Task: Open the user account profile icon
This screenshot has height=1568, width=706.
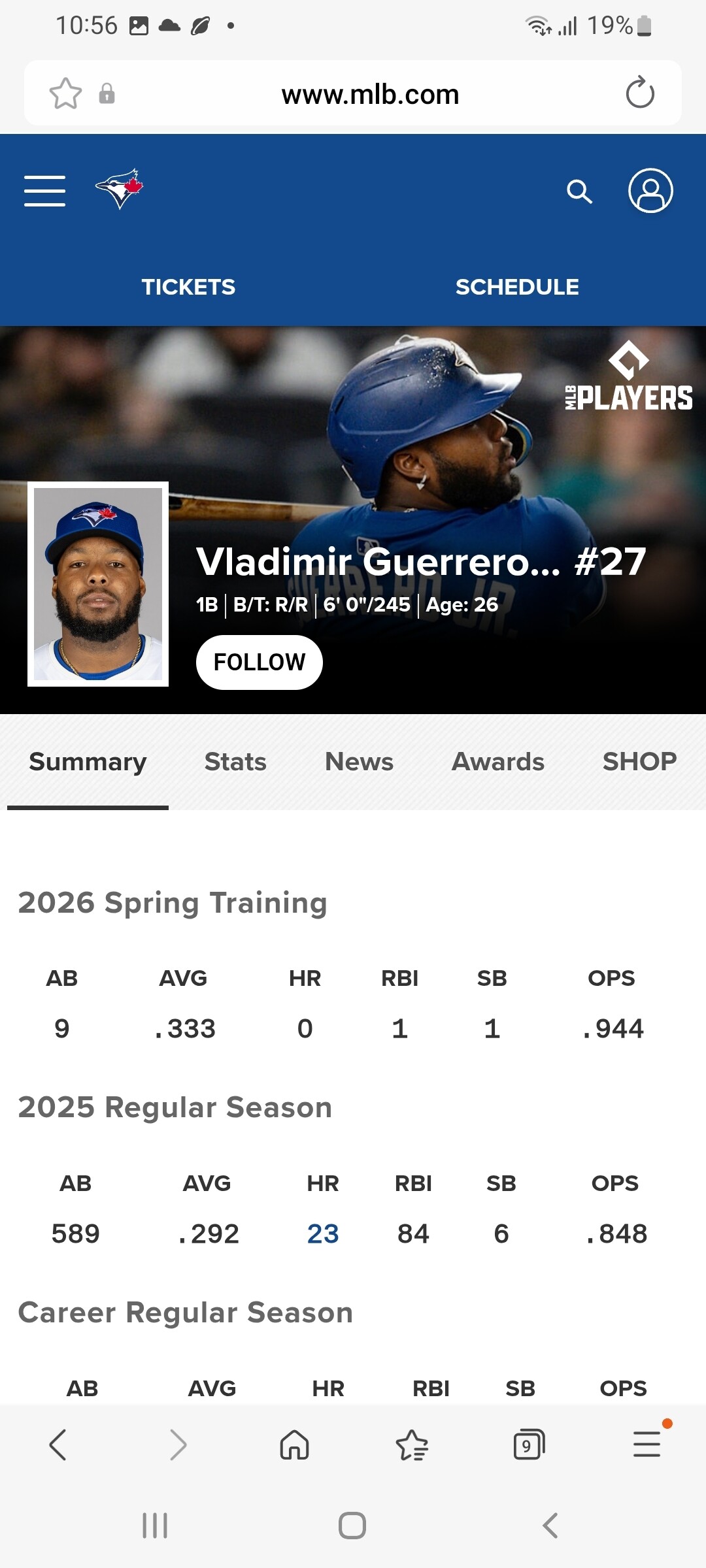Action: point(650,191)
